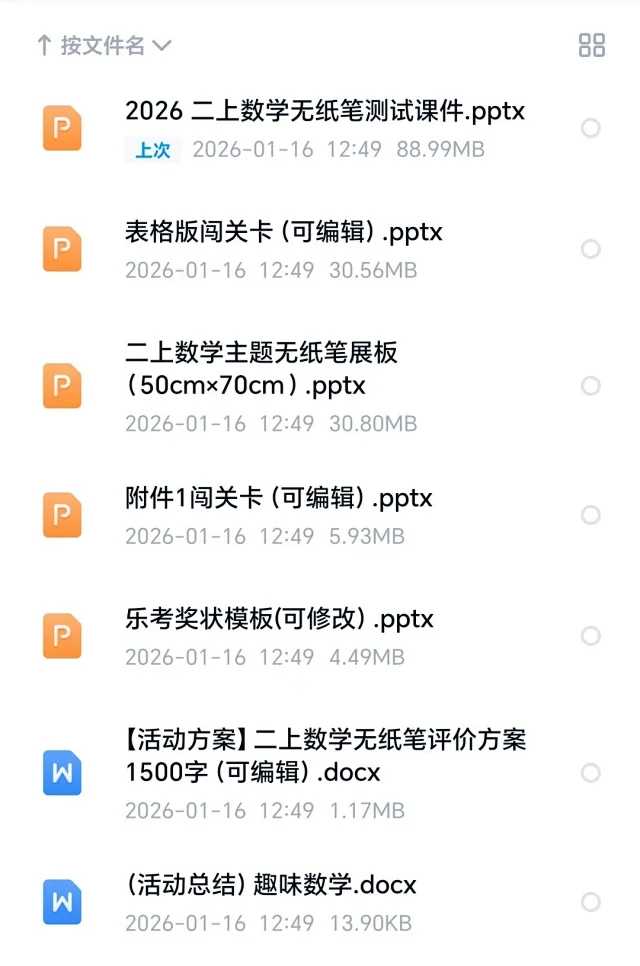Open 乐考奖状模板(可修改).pptx
Screen dimensions: 640x966
point(279,619)
